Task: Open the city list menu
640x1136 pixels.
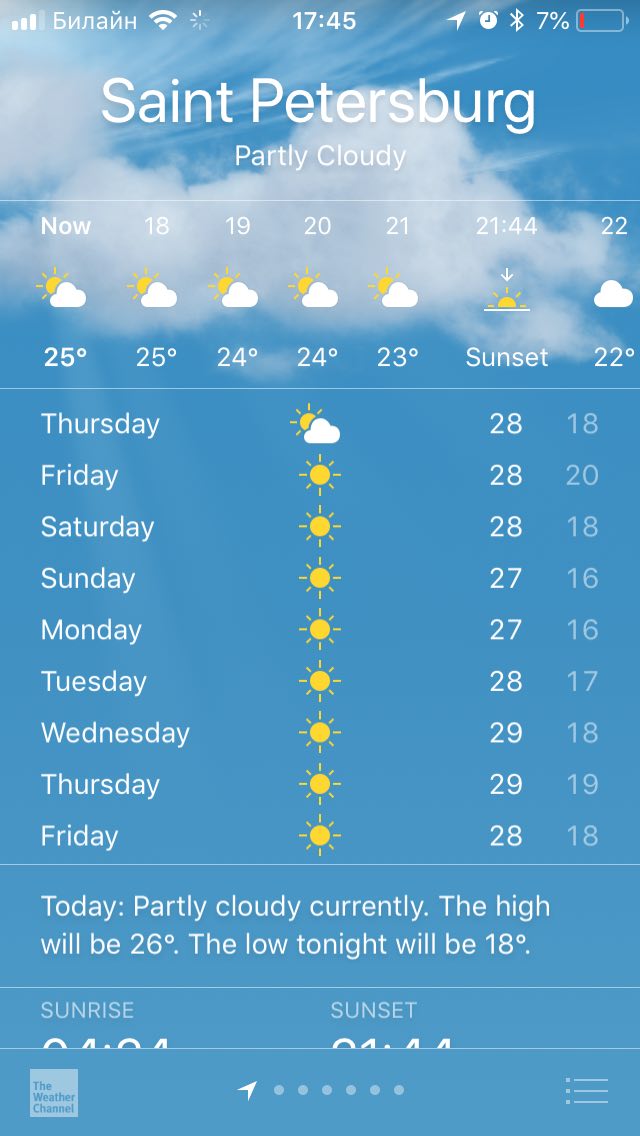Action: [586, 1090]
